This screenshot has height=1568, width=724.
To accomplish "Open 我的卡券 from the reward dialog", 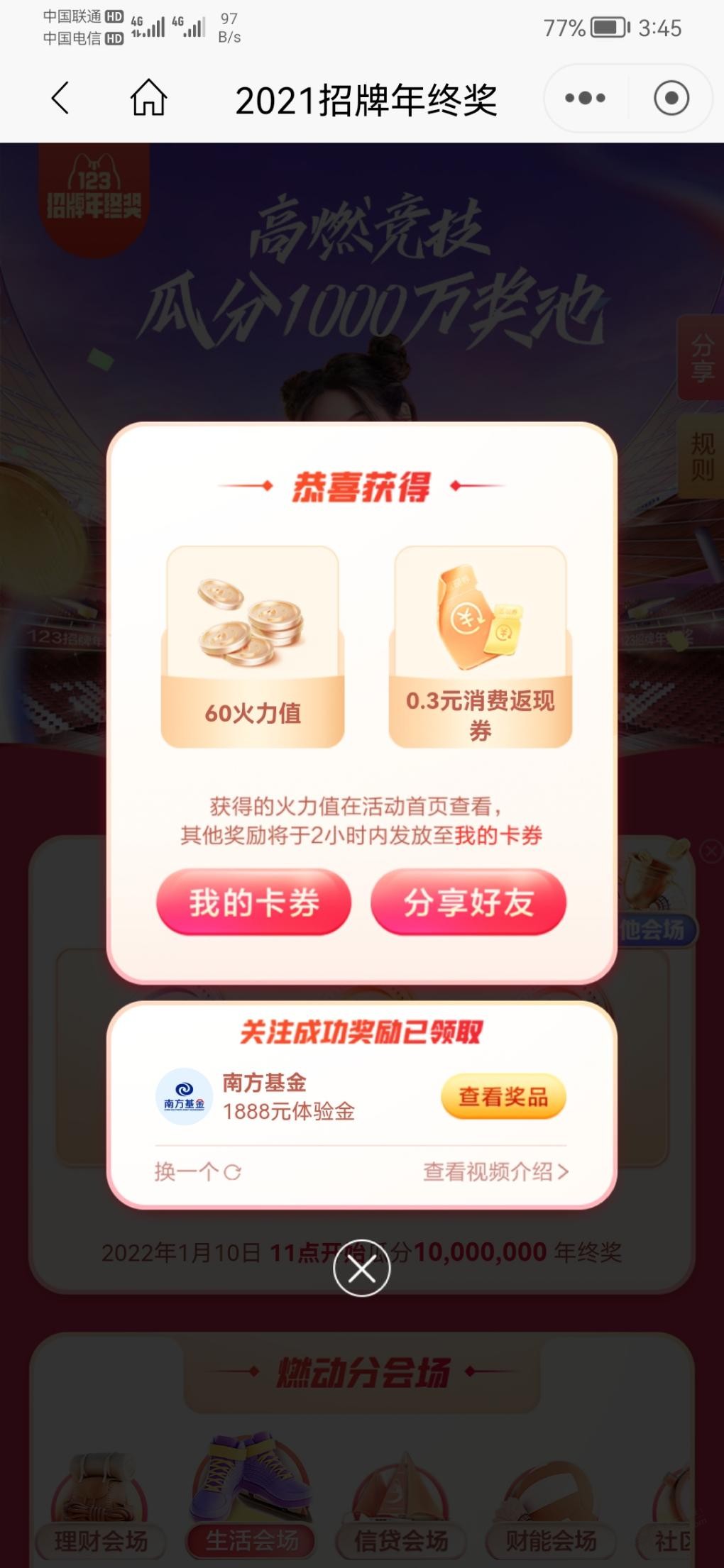I will [x=253, y=902].
